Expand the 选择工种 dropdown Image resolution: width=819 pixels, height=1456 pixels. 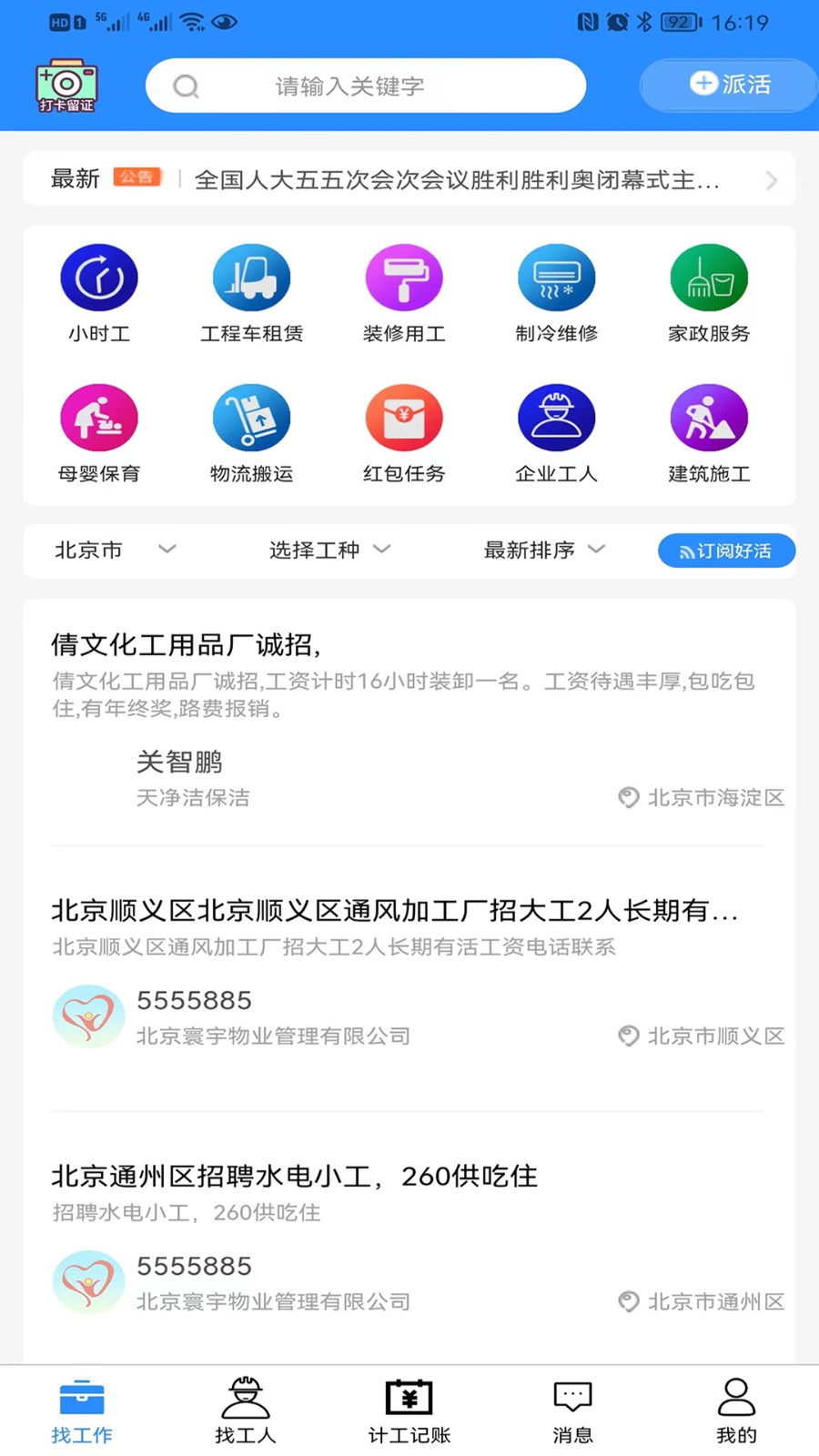[329, 550]
